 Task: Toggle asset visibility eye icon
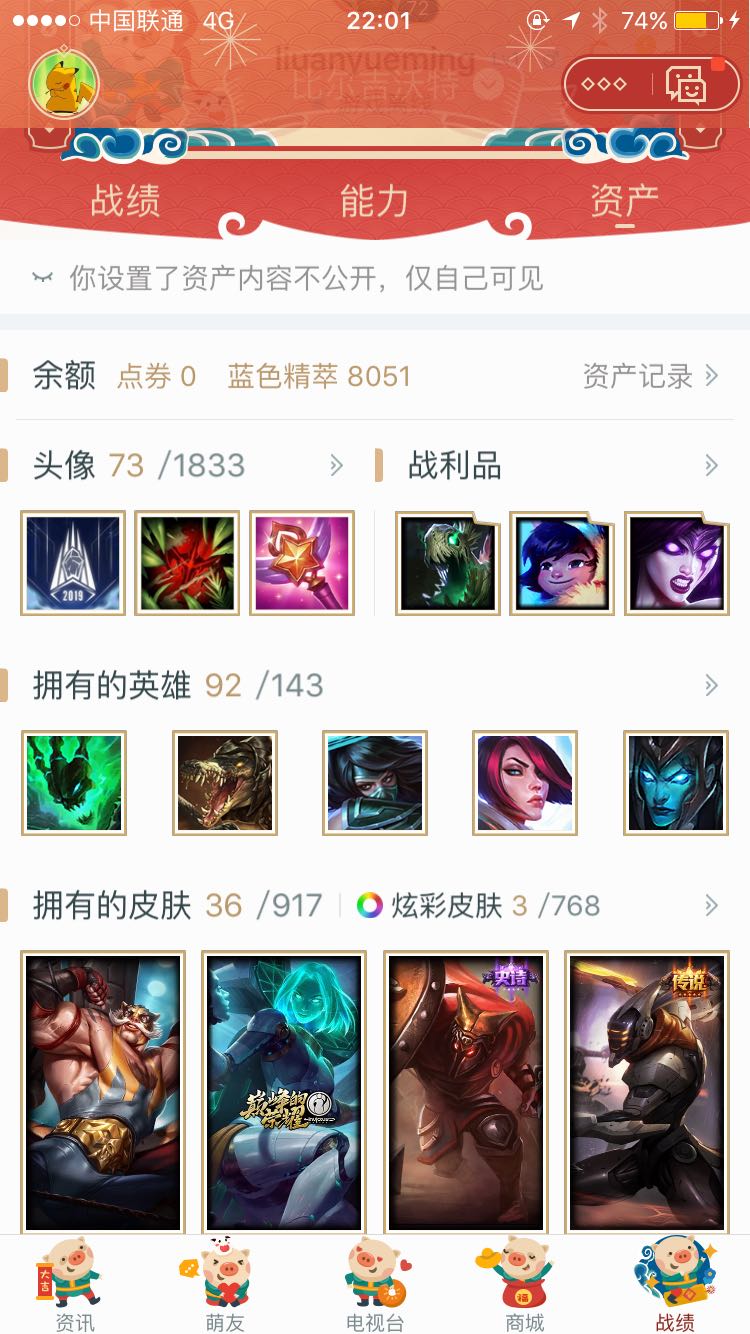pyautogui.click(x=42, y=277)
